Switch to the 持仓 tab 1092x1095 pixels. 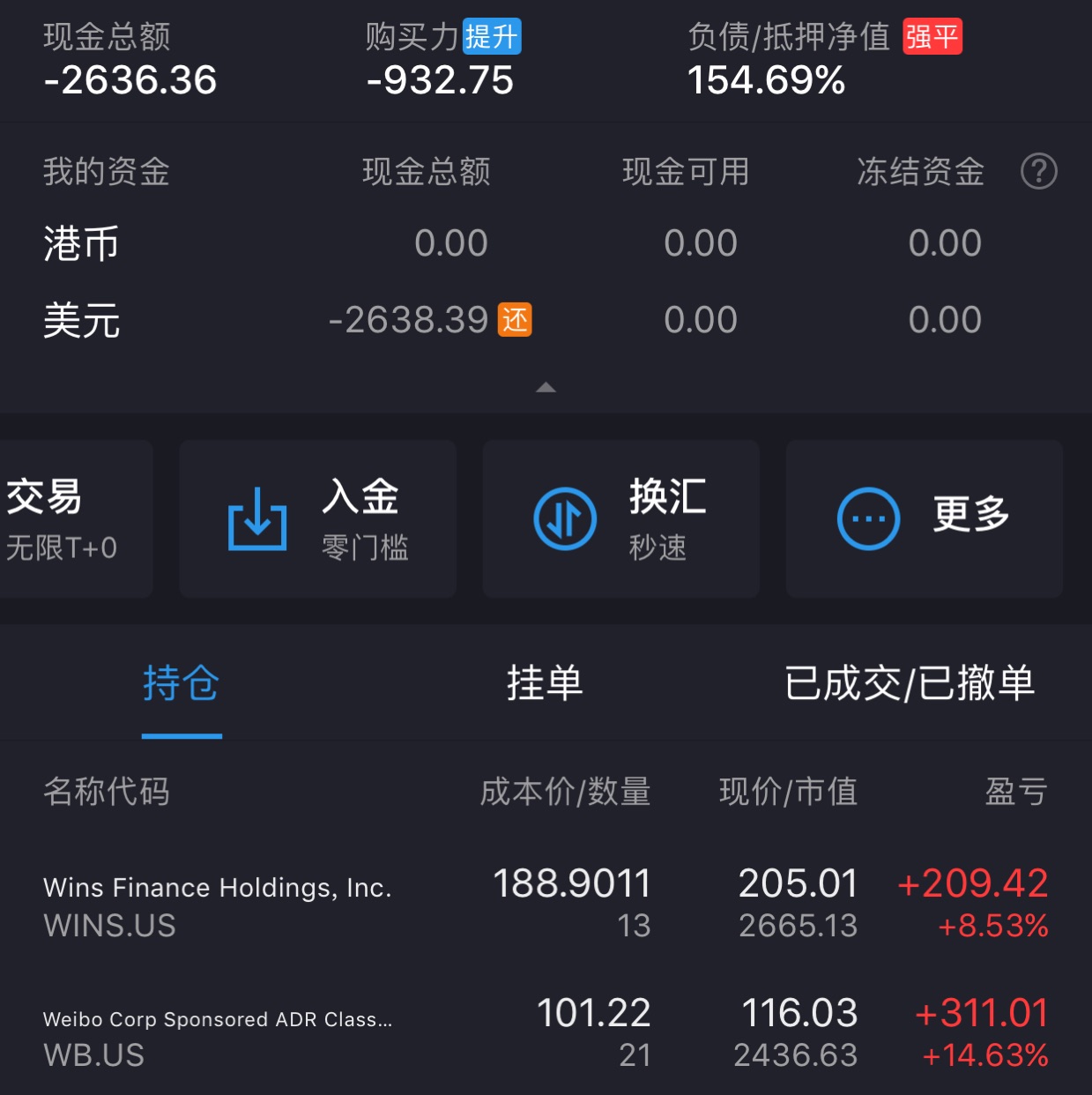pos(182,683)
